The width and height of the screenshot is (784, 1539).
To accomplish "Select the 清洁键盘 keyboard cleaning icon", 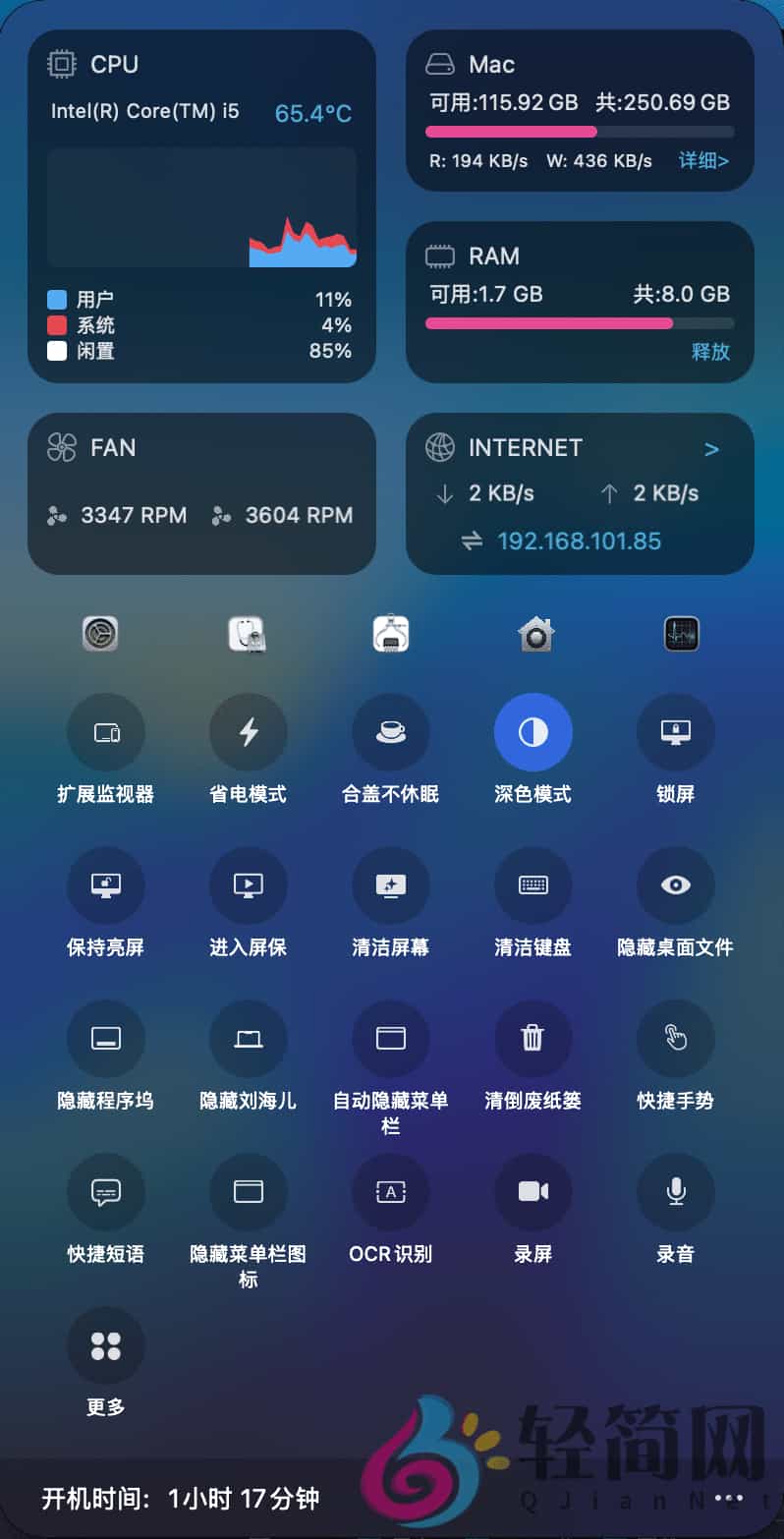I will pyautogui.click(x=533, y=884).
